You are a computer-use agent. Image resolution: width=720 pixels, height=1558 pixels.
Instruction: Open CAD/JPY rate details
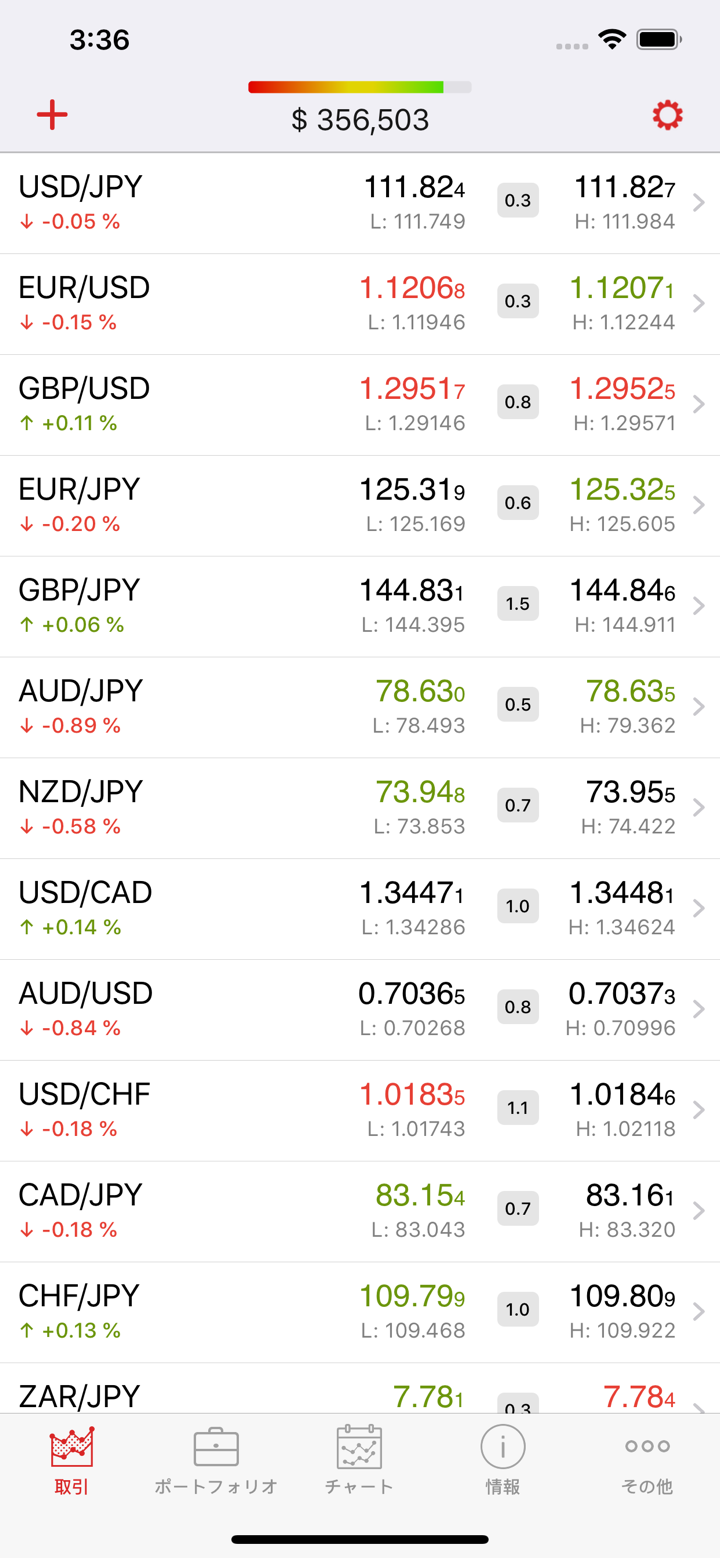[360, 1212]
